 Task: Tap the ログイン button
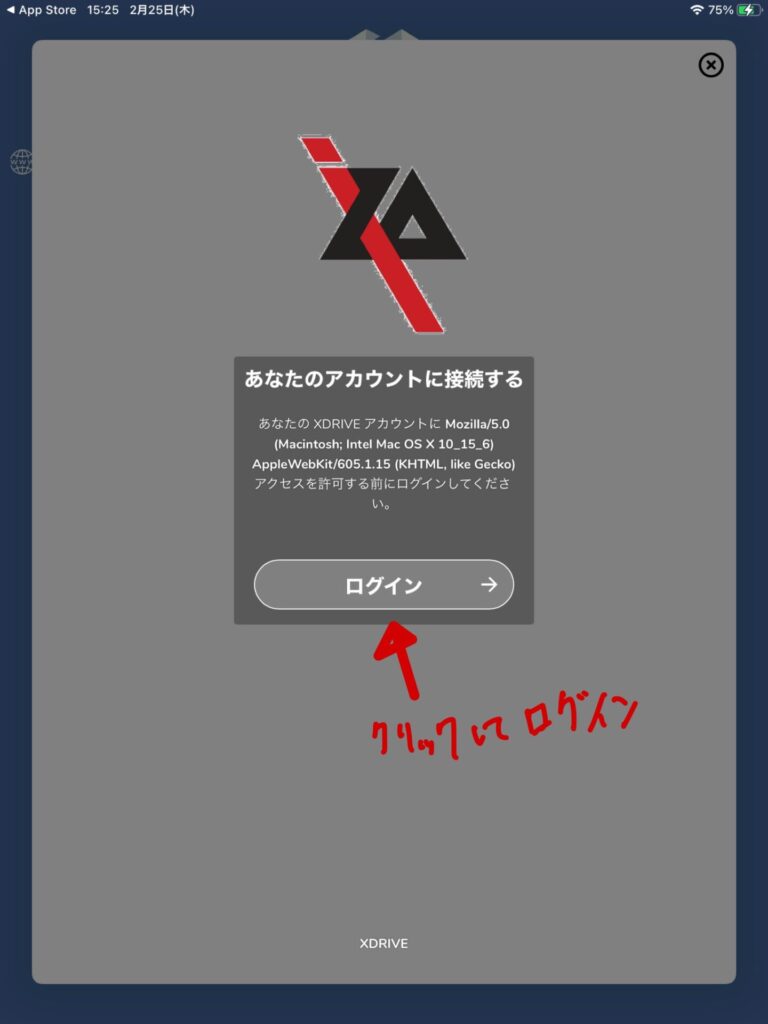pyautogui.click(x=383, y=585)
